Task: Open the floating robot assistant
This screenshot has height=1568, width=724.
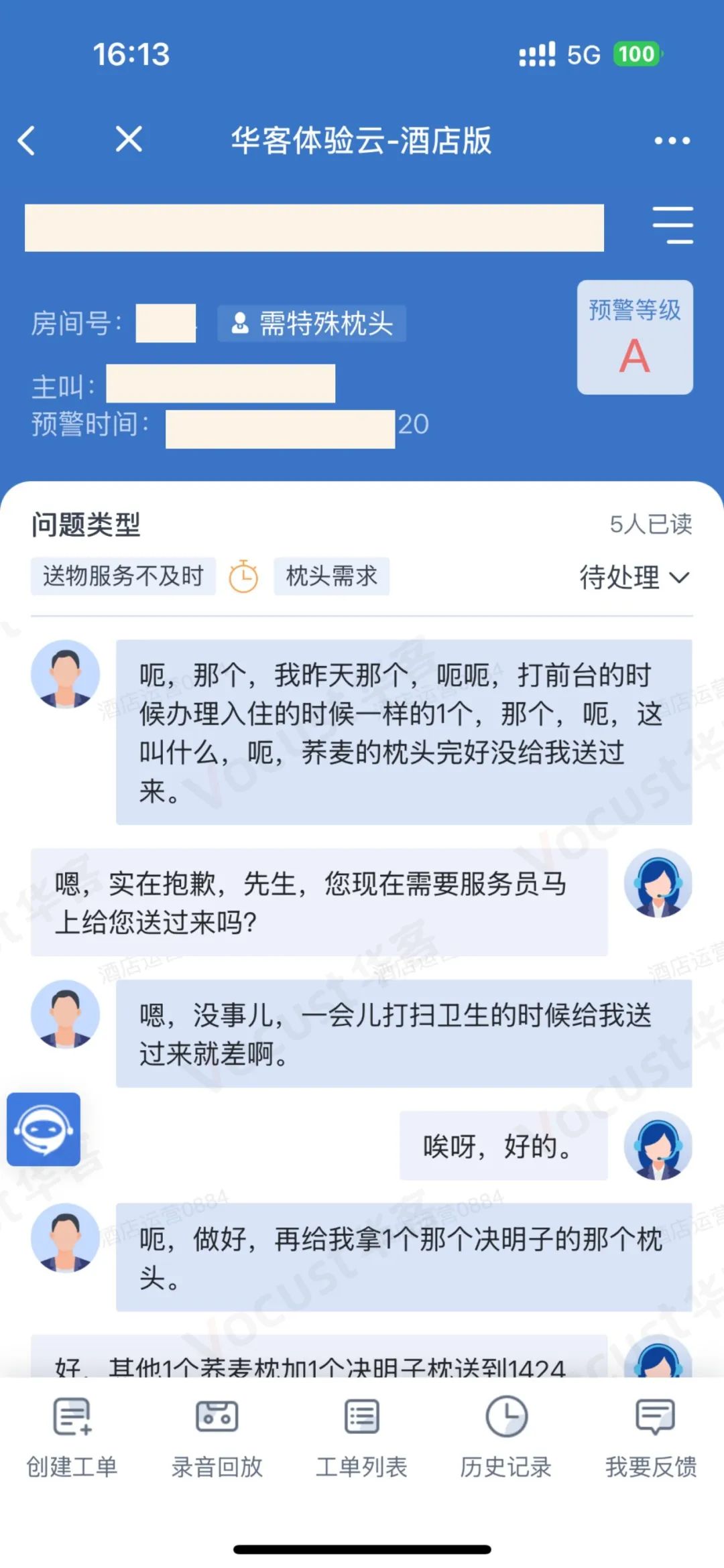Action: pyautogui.click(x=44, y=1129)
